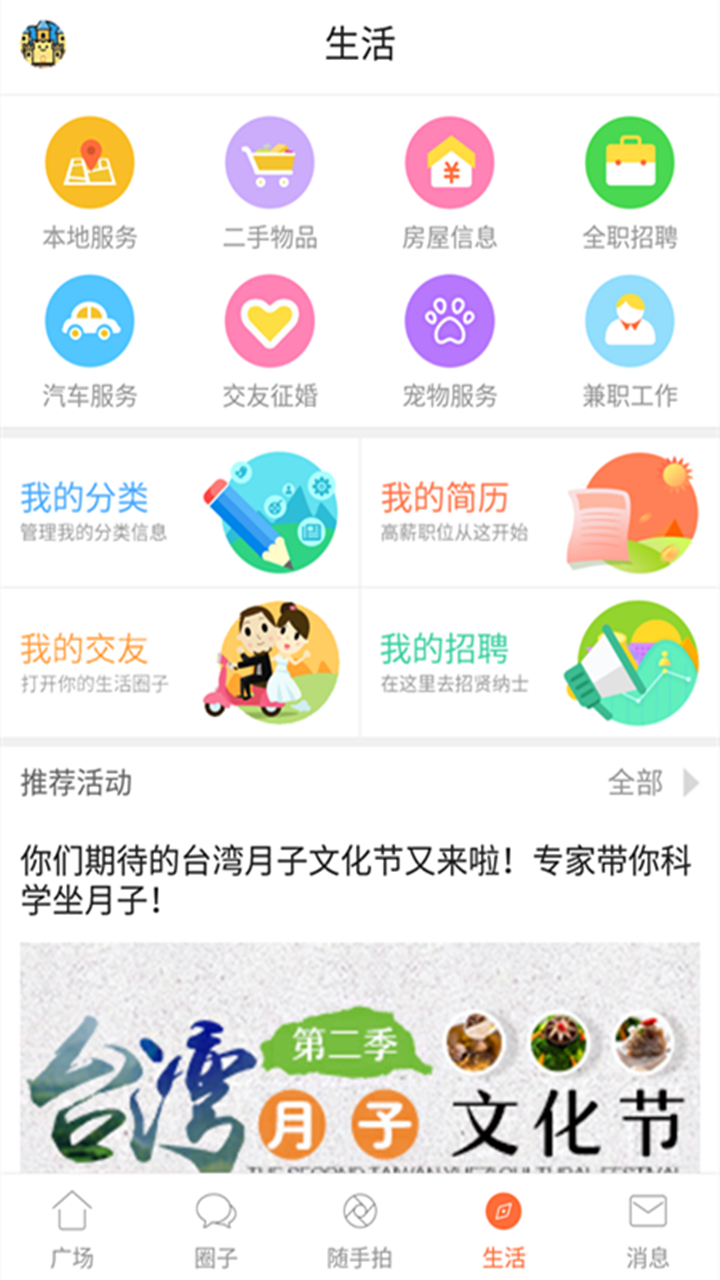Open the 我的分类 card
This screenshot has width=720, height=1280.
pos(180,512)
